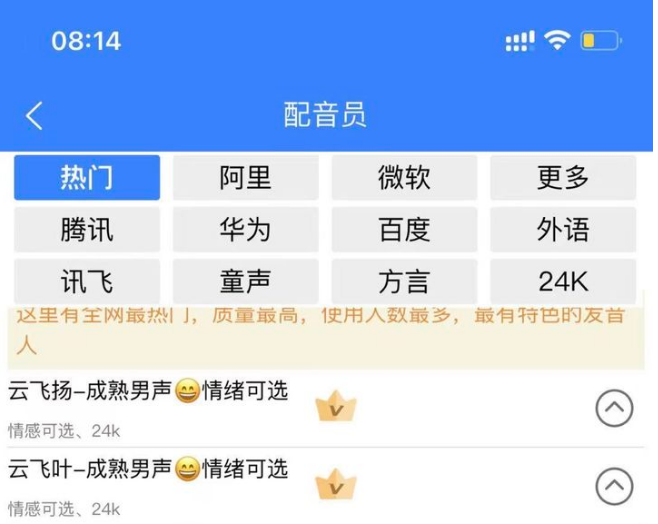Switch to the 微软 category
The height and width of the screenshot is (524, 658).
(x=404, y=178)
